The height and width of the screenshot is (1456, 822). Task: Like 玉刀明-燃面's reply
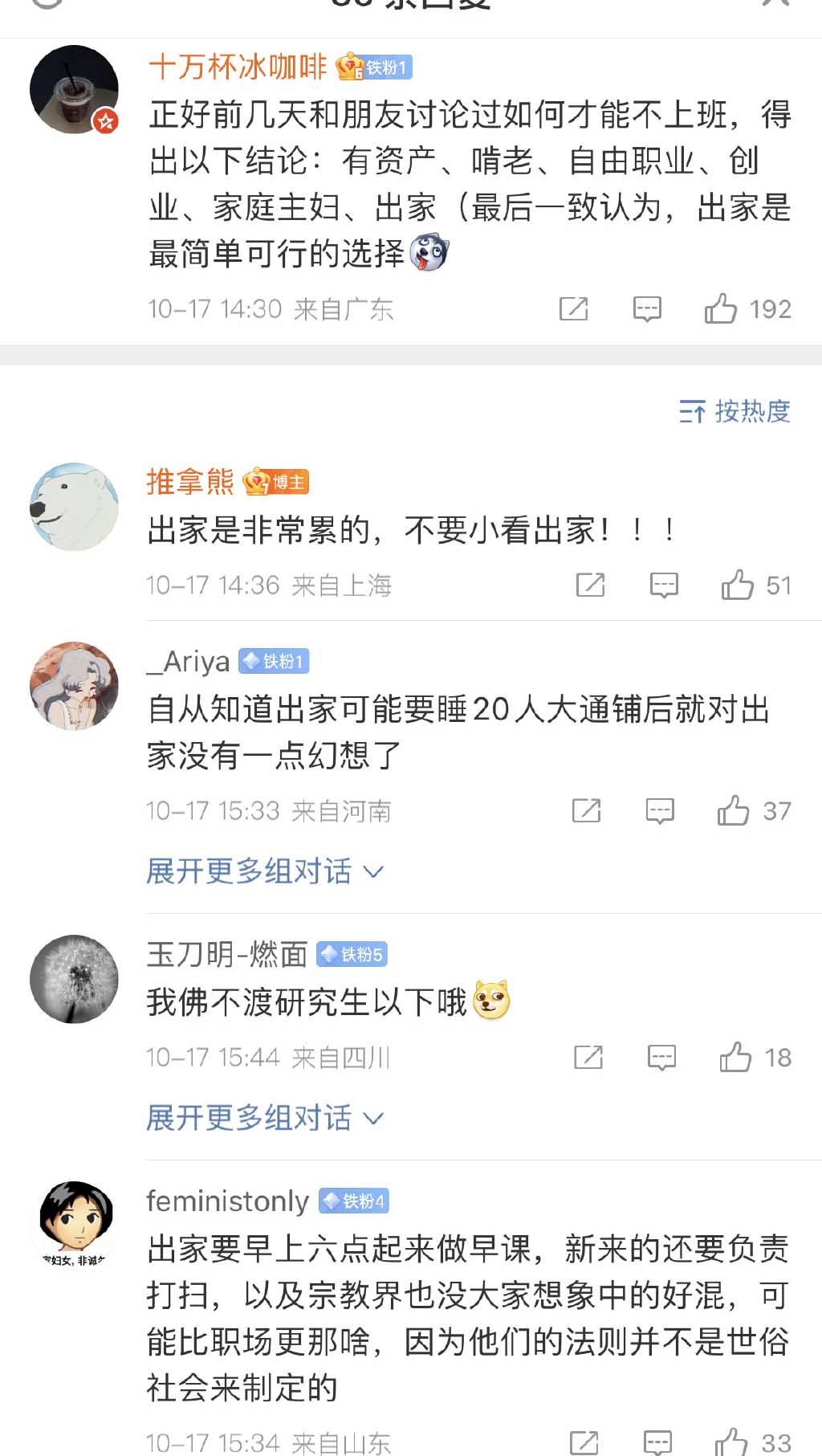coord(735,1057)
